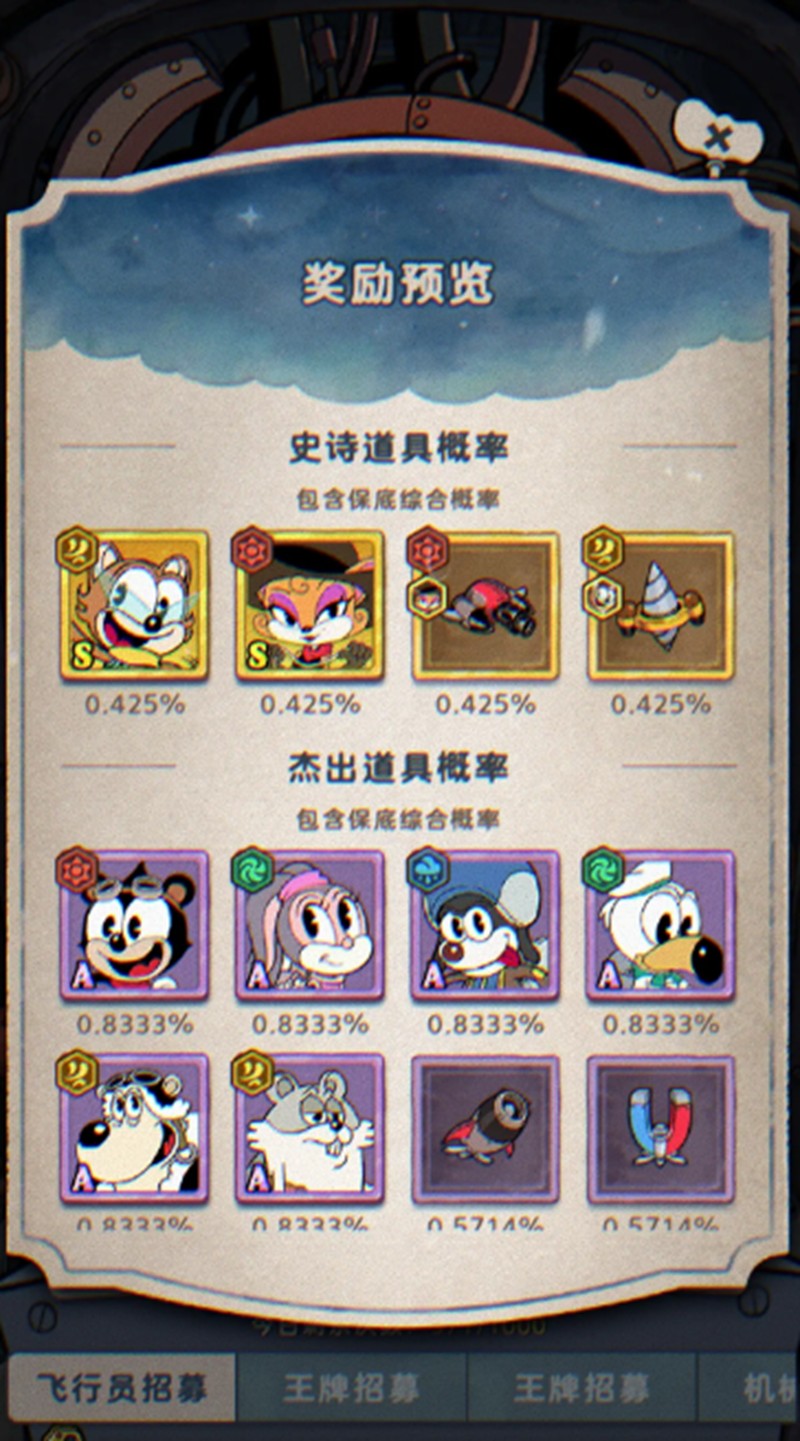Inspect the epic red cannon item
Image resolution: width=800 pixels, height=1441 pixels.
tap(485, 605)
